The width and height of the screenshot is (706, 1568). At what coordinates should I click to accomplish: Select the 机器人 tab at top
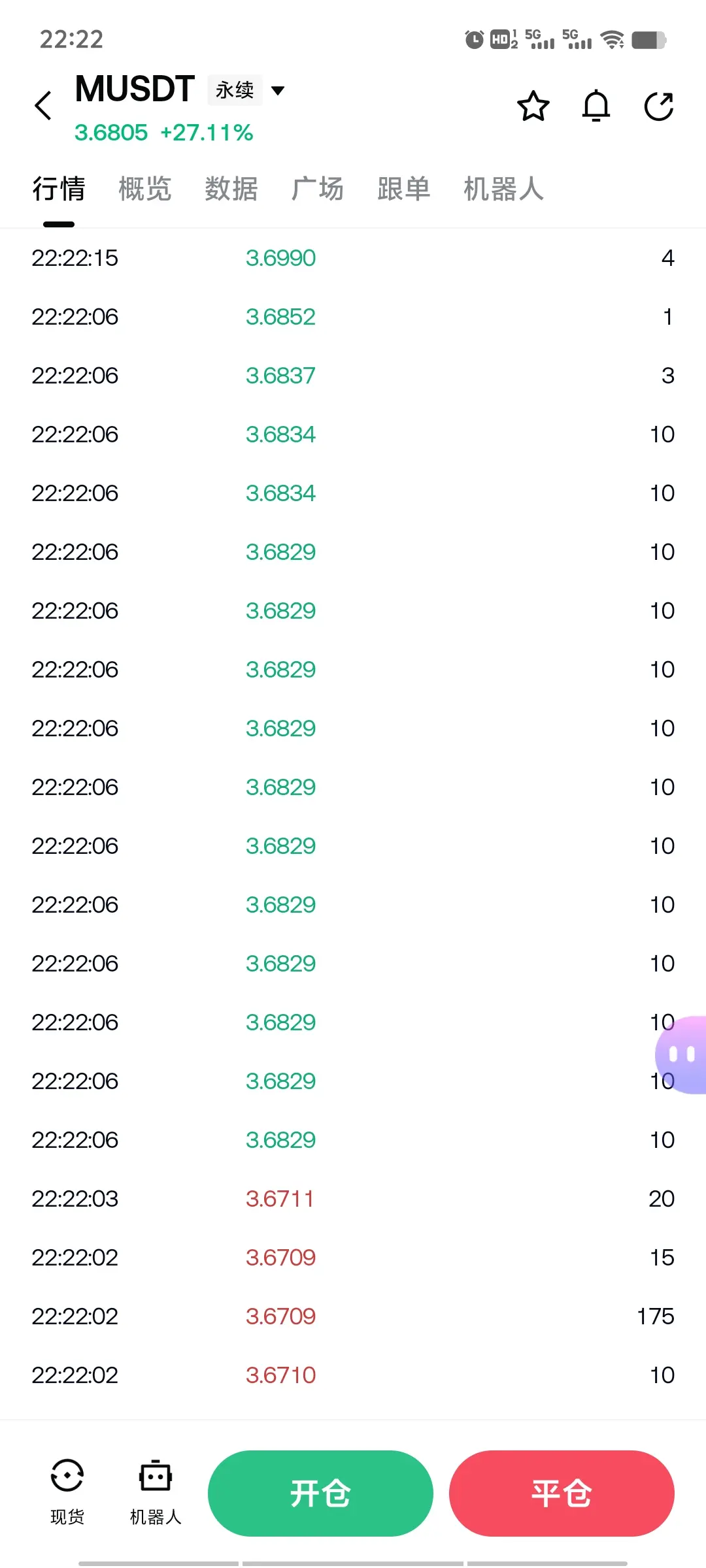tap(503, 189)
